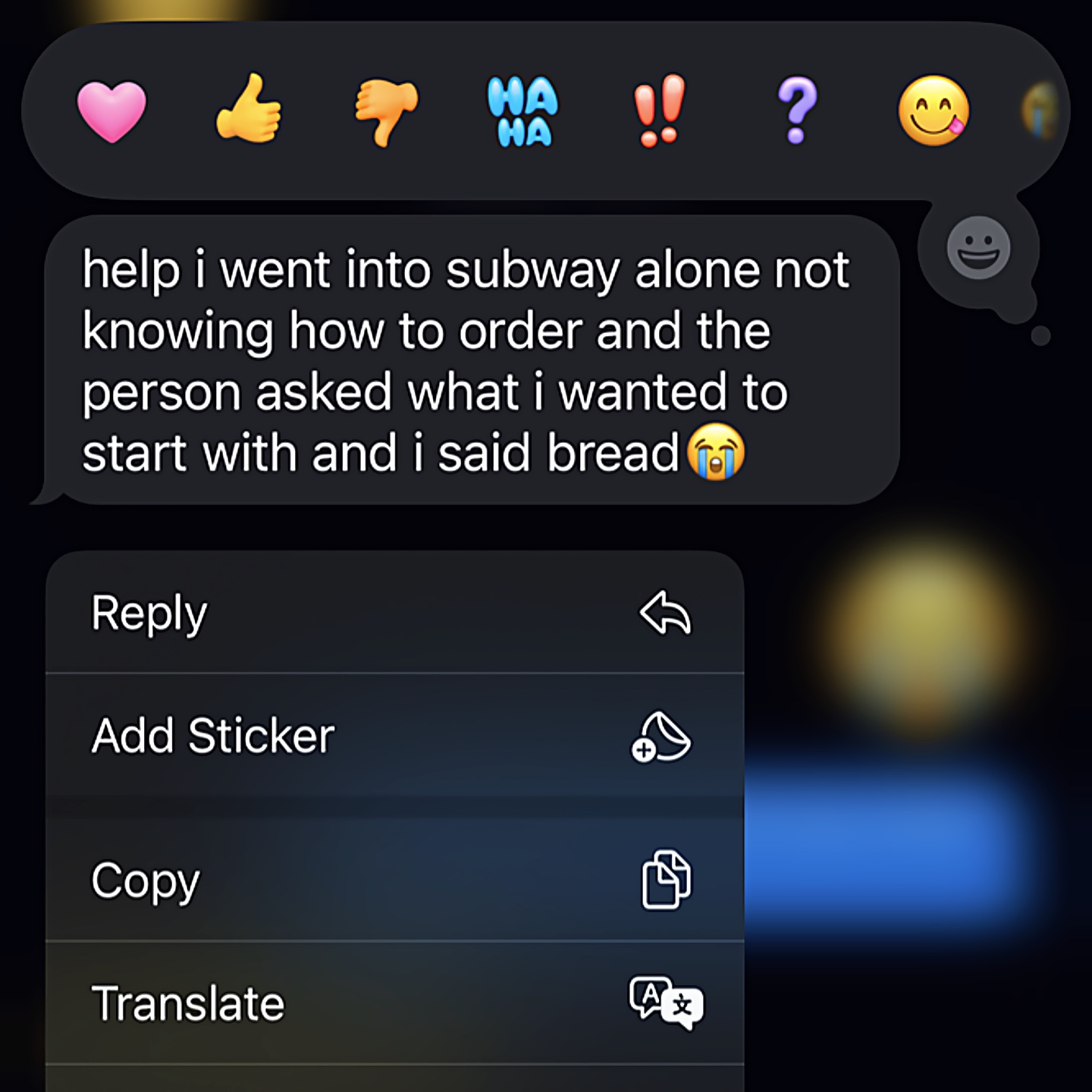Choose Add Sticker option
The image size is (1092, 1092).
[x=394, y=735]
